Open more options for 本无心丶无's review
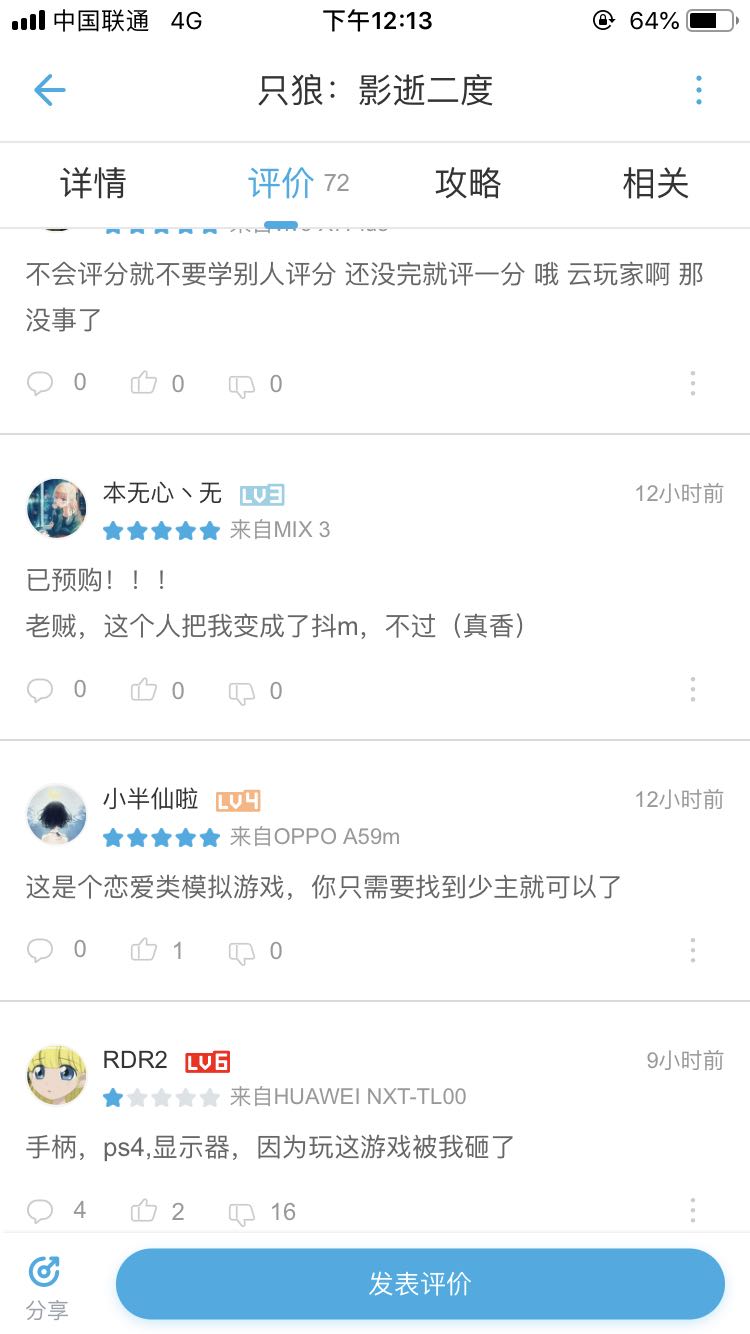The image size is (750, 1334). pos(692,690)
